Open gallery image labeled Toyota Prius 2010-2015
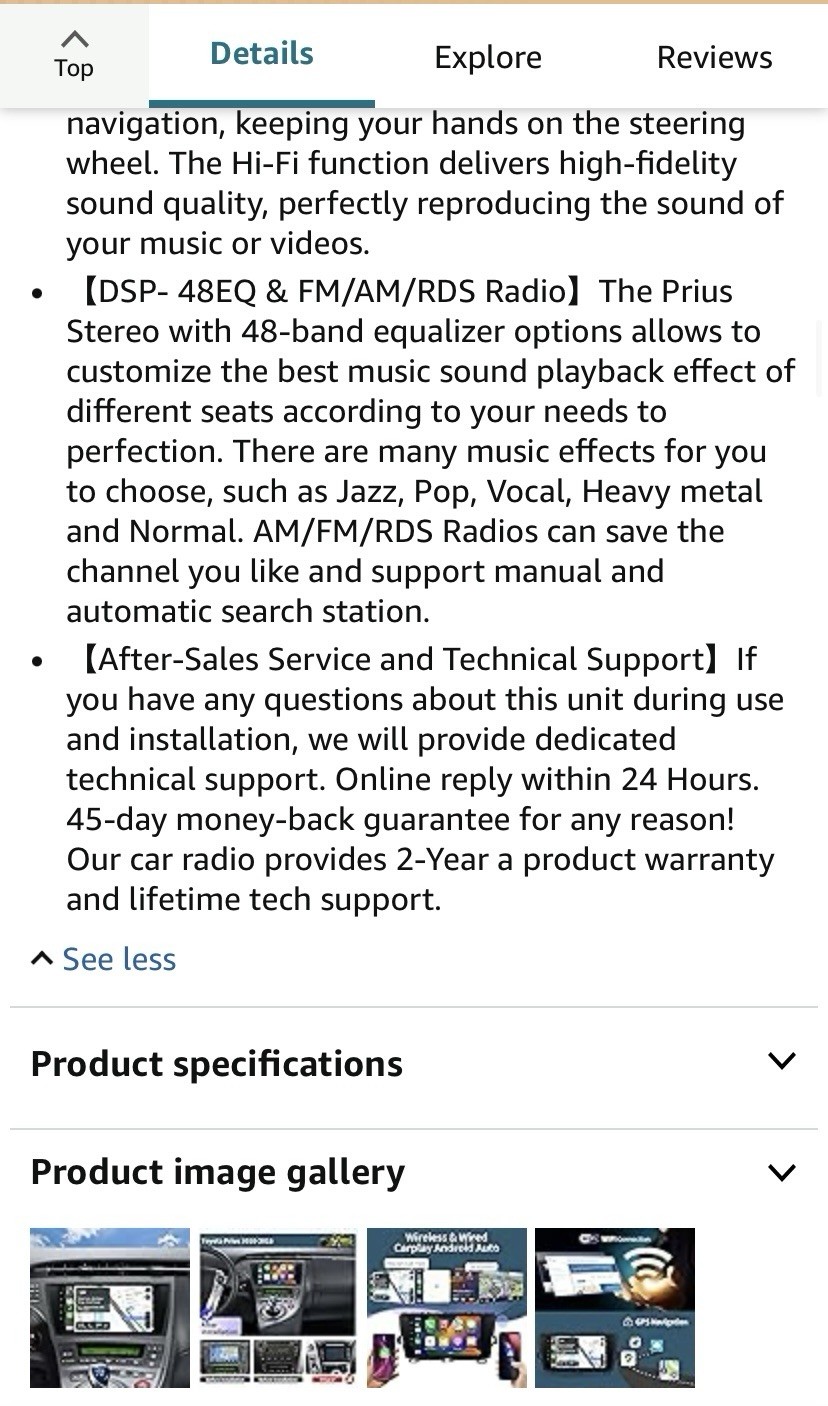Screen dimensions: 828x1406 (278, 1308)
